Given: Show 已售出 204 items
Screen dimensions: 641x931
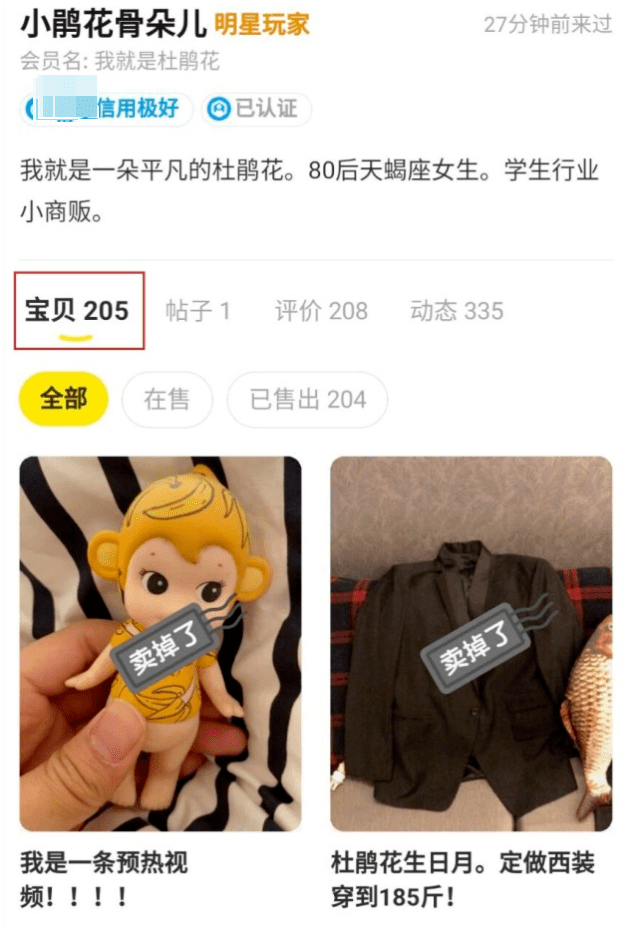Looking at the screenshot, I should click(x=307, y=400).
